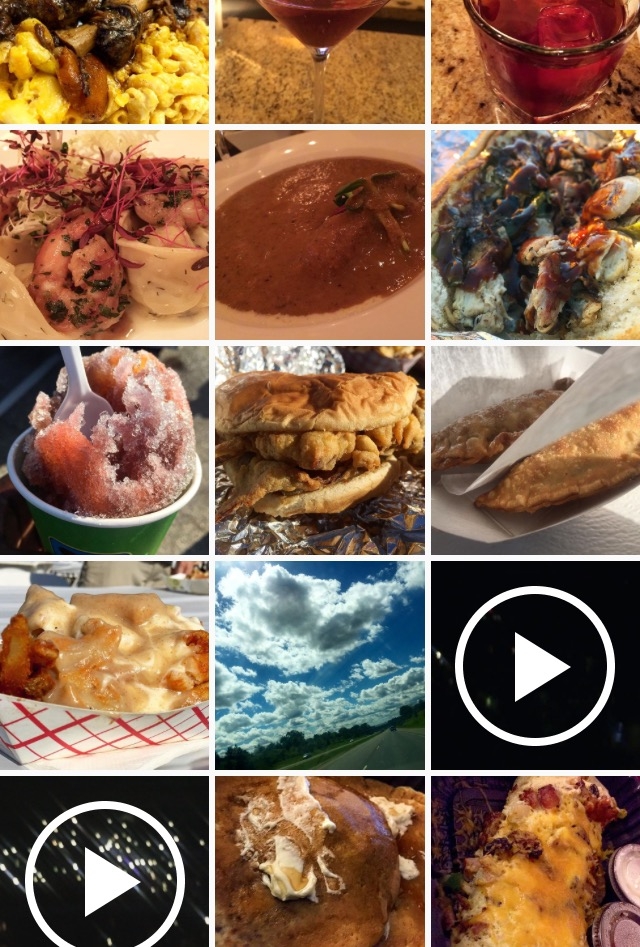Play the video with plain black background
Viewport: 640px width, 947px height.
[535, 665]
